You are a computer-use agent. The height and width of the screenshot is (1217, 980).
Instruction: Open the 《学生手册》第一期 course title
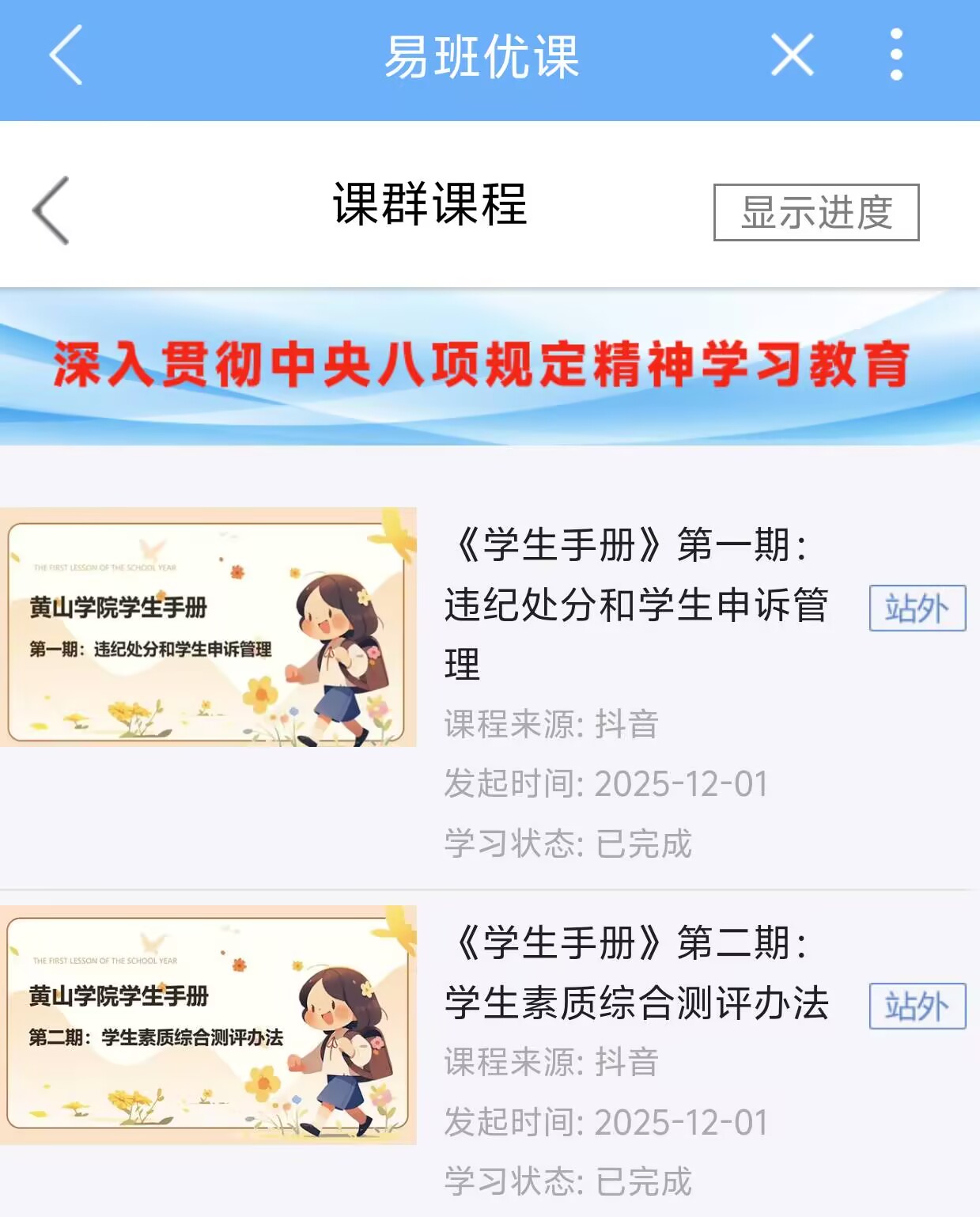pyautogui.click(x=635, y=604)
